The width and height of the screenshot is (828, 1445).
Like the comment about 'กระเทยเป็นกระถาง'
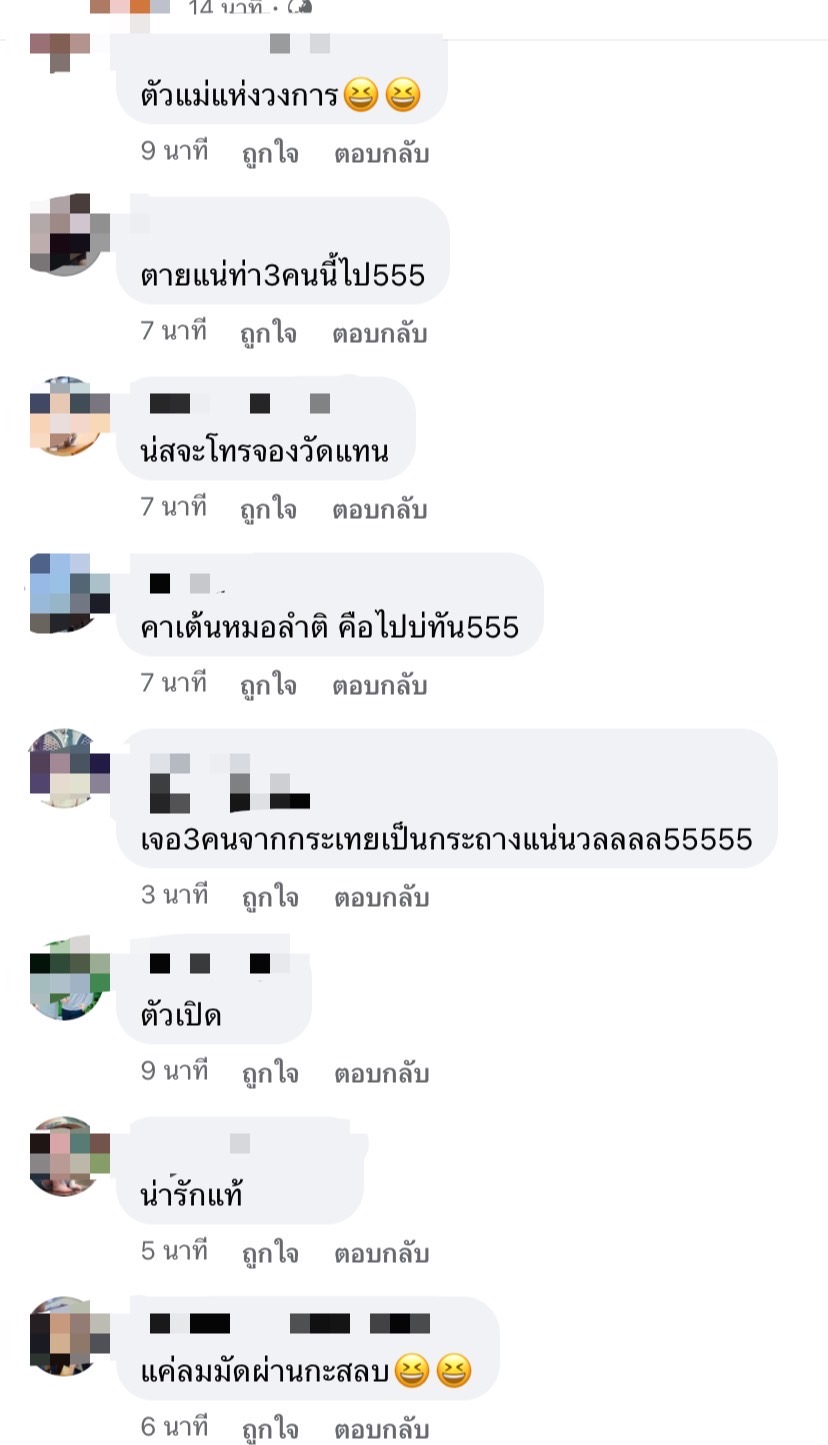point(270,897)
